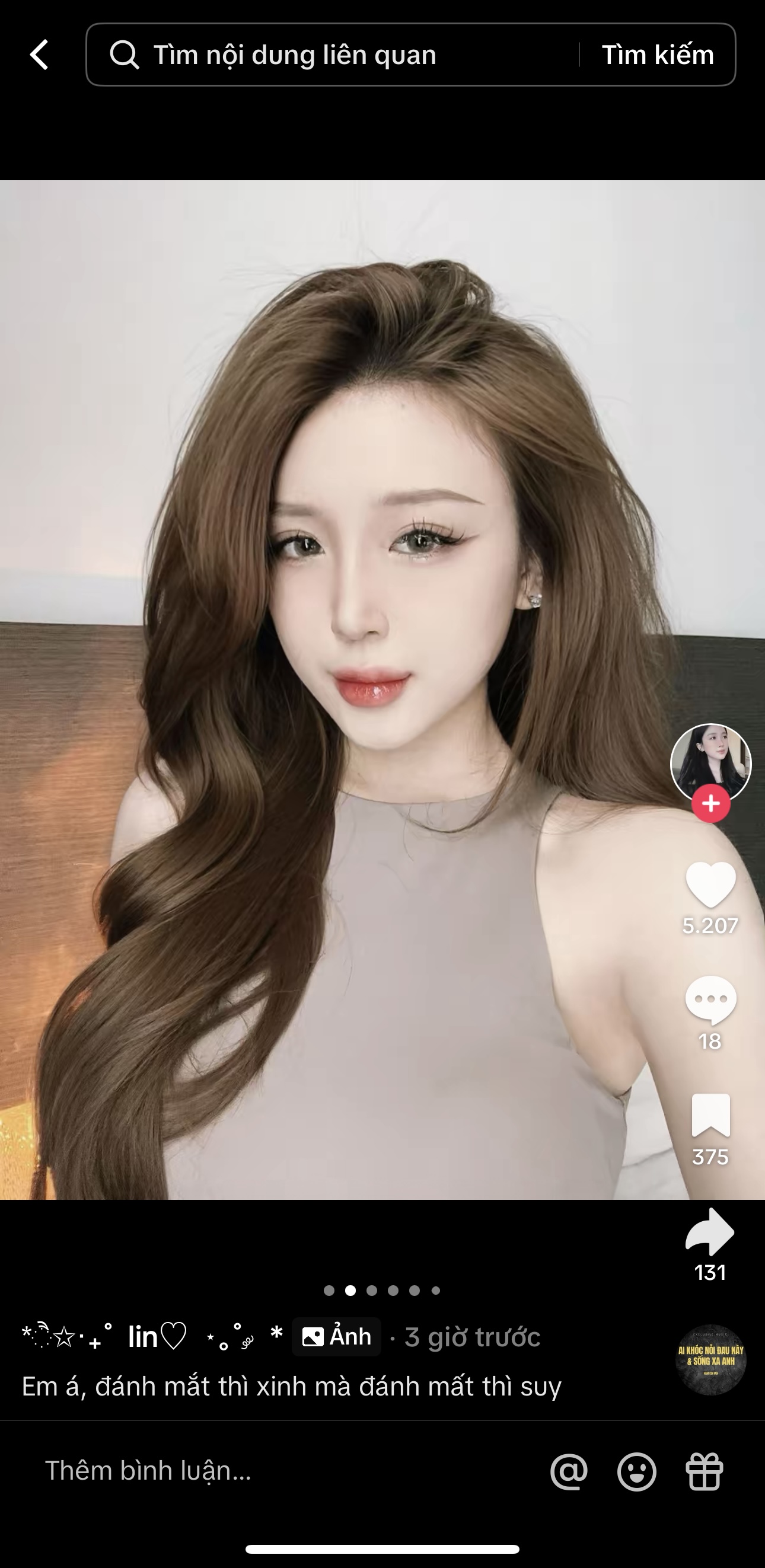
Task: Tap the 'Ảnh' photo tag chip
Action: pyautogui.click(x=336, y=1337)
